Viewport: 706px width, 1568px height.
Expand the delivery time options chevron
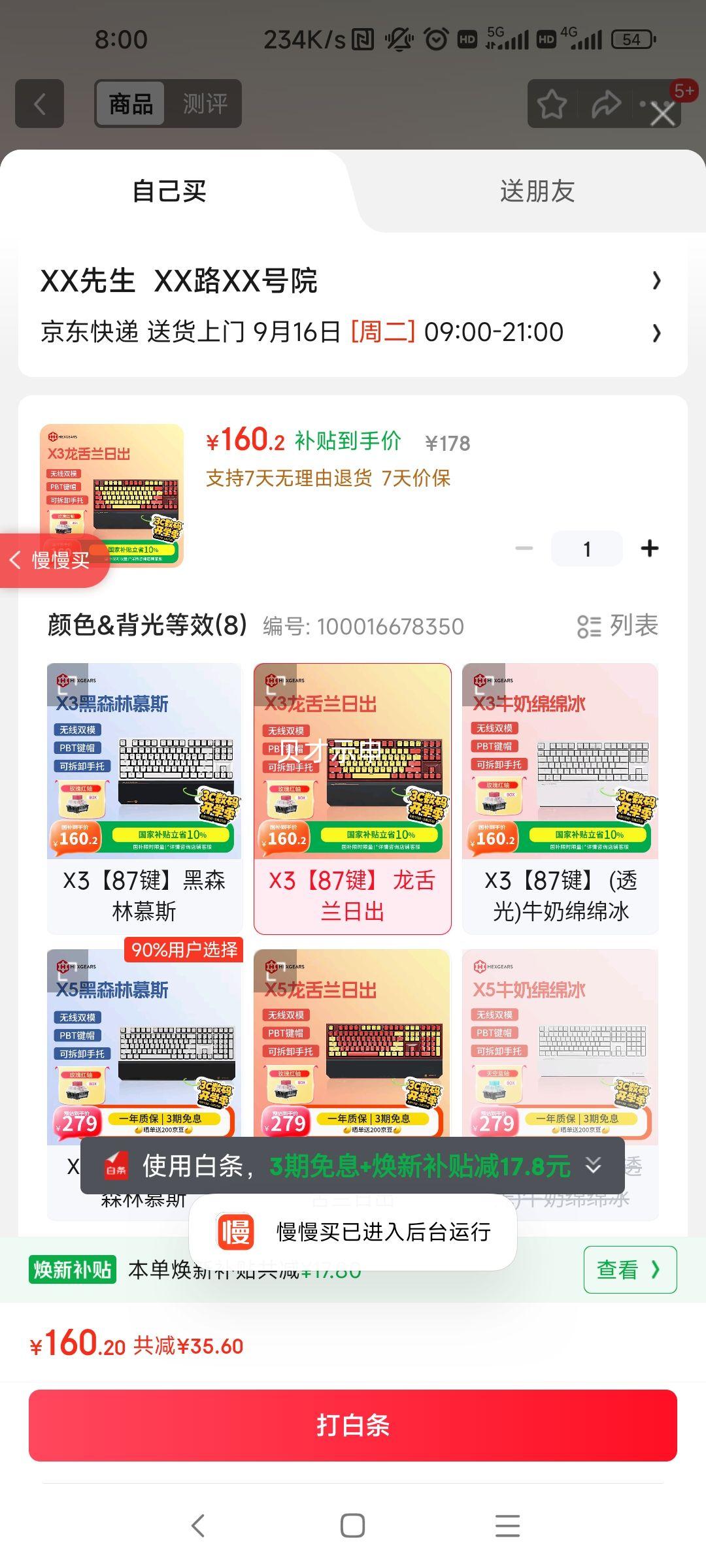click(657, 333)
